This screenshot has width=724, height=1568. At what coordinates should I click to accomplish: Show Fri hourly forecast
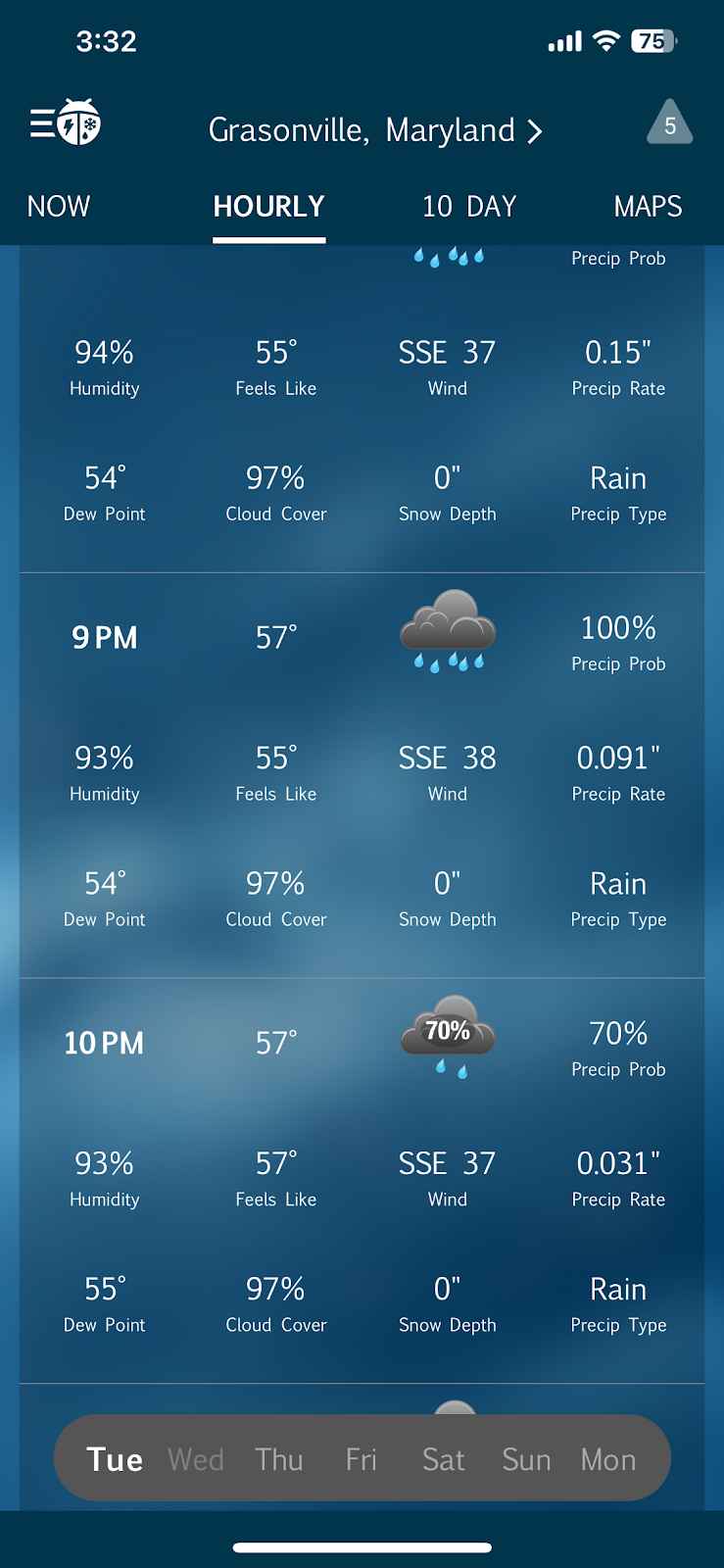click(x=362, y=1459)
